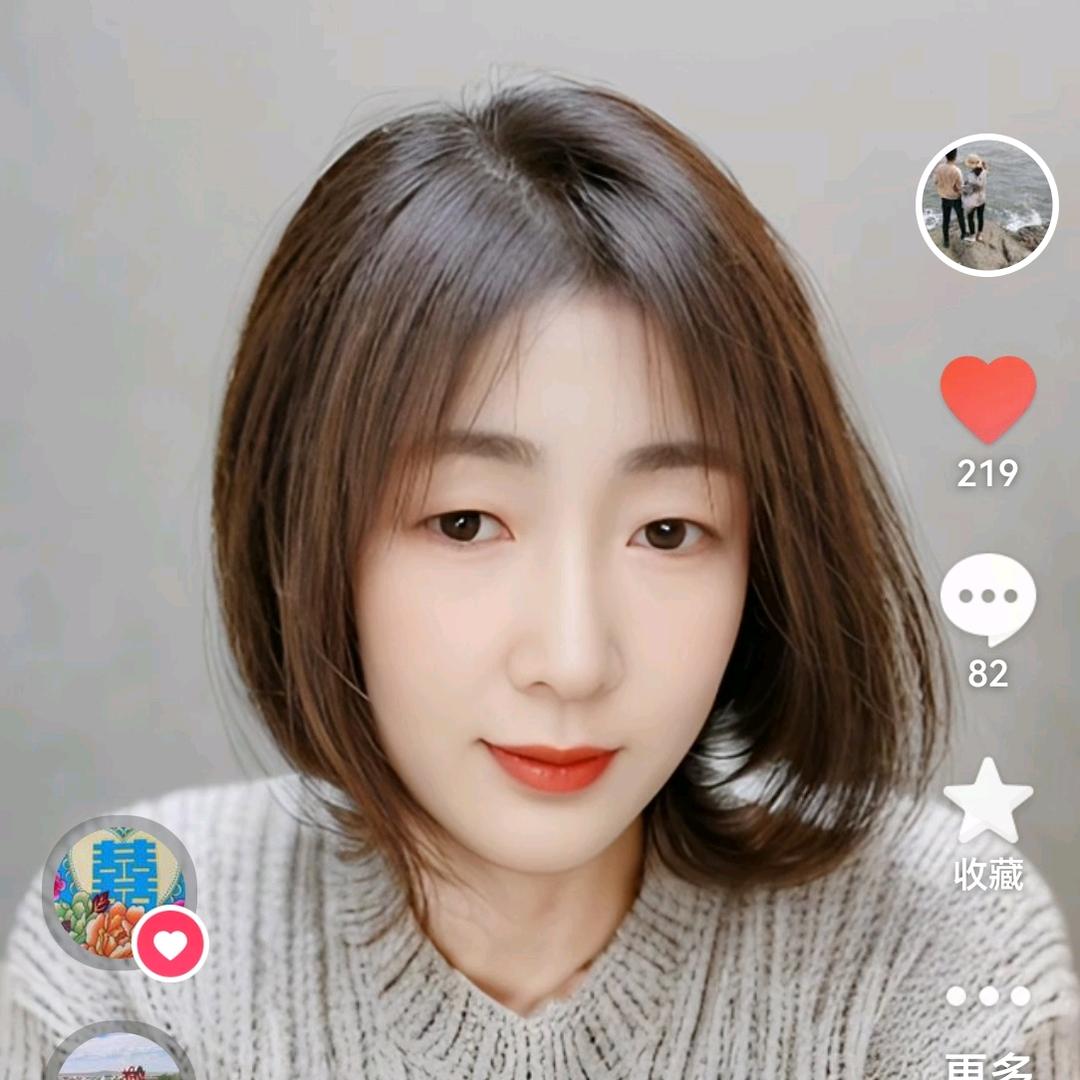Open the 更多 three-dot menu
The image size is (1080, 1080).
(988, 996)
